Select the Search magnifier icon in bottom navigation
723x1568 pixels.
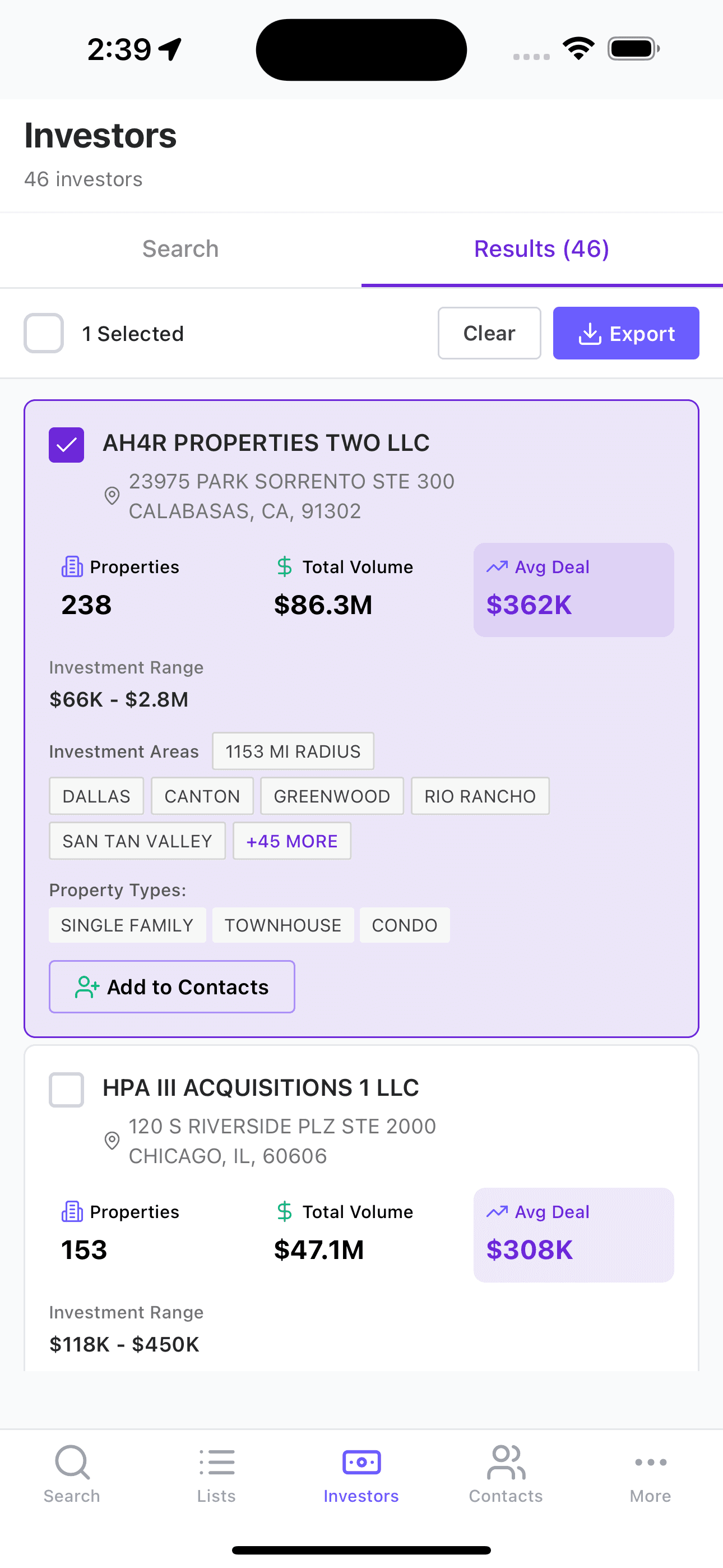pos(72,1461)
